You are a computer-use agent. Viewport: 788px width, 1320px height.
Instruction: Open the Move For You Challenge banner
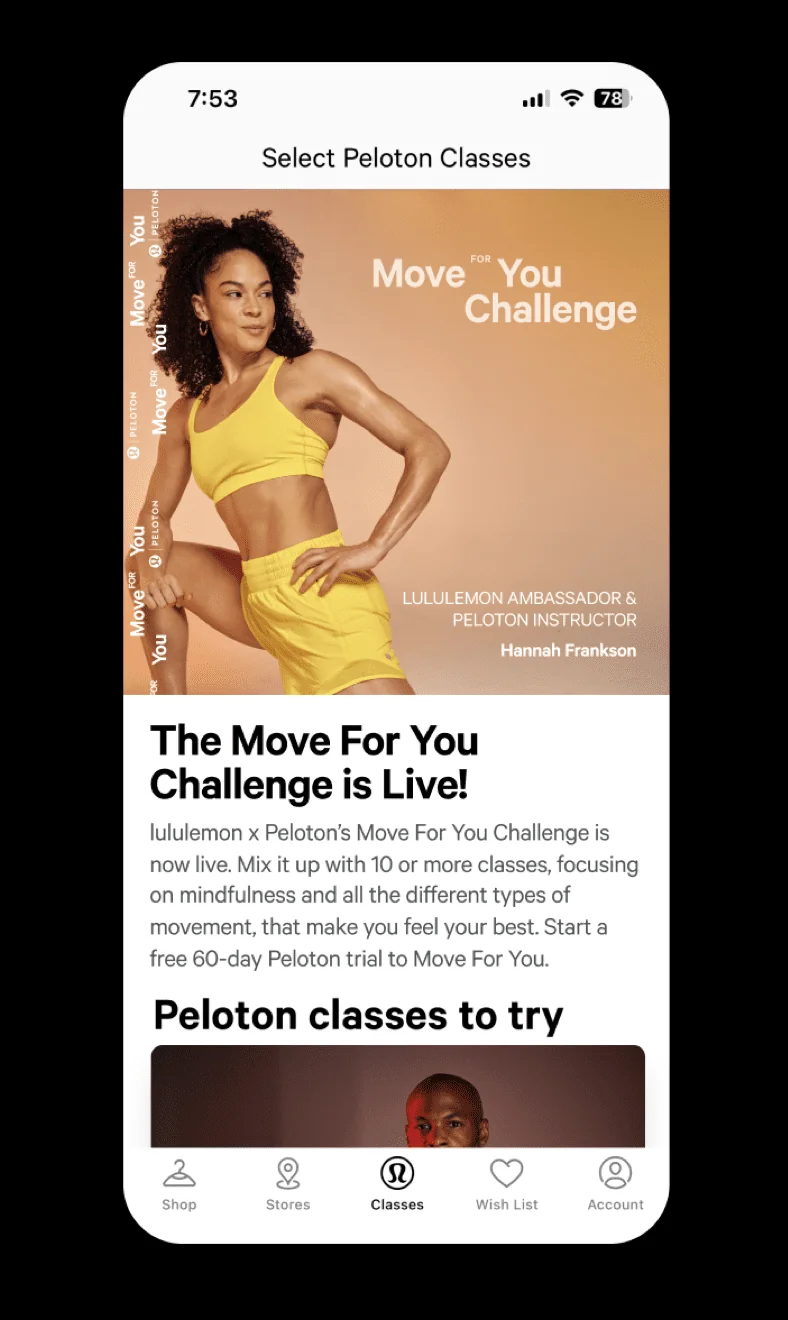[x=396, y=441]
